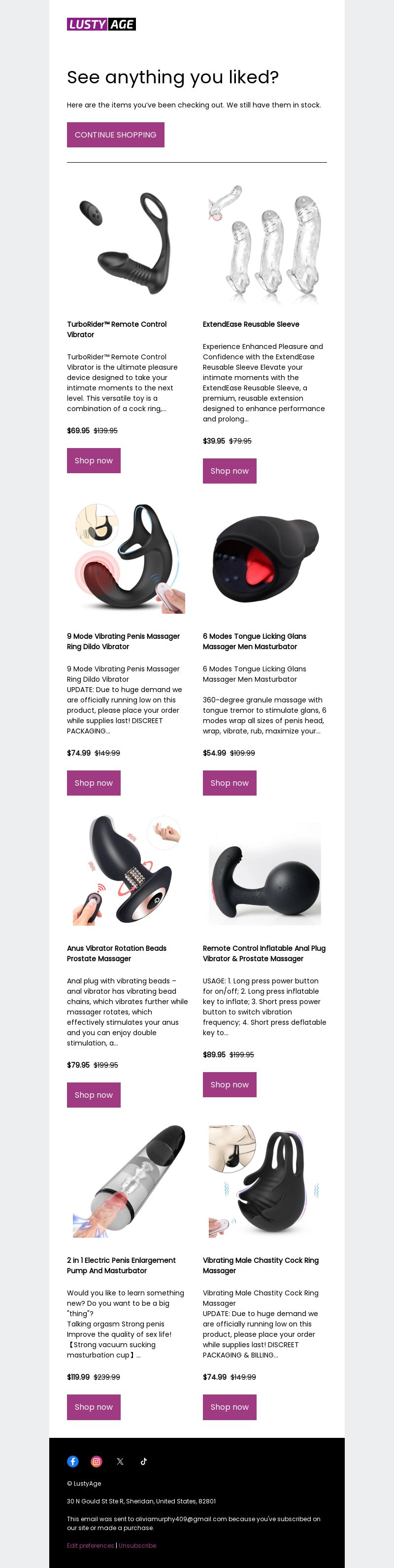Screen dimensions: 394x1568
Task: Open the Edit preferences link
Action: coord(90,1545)
